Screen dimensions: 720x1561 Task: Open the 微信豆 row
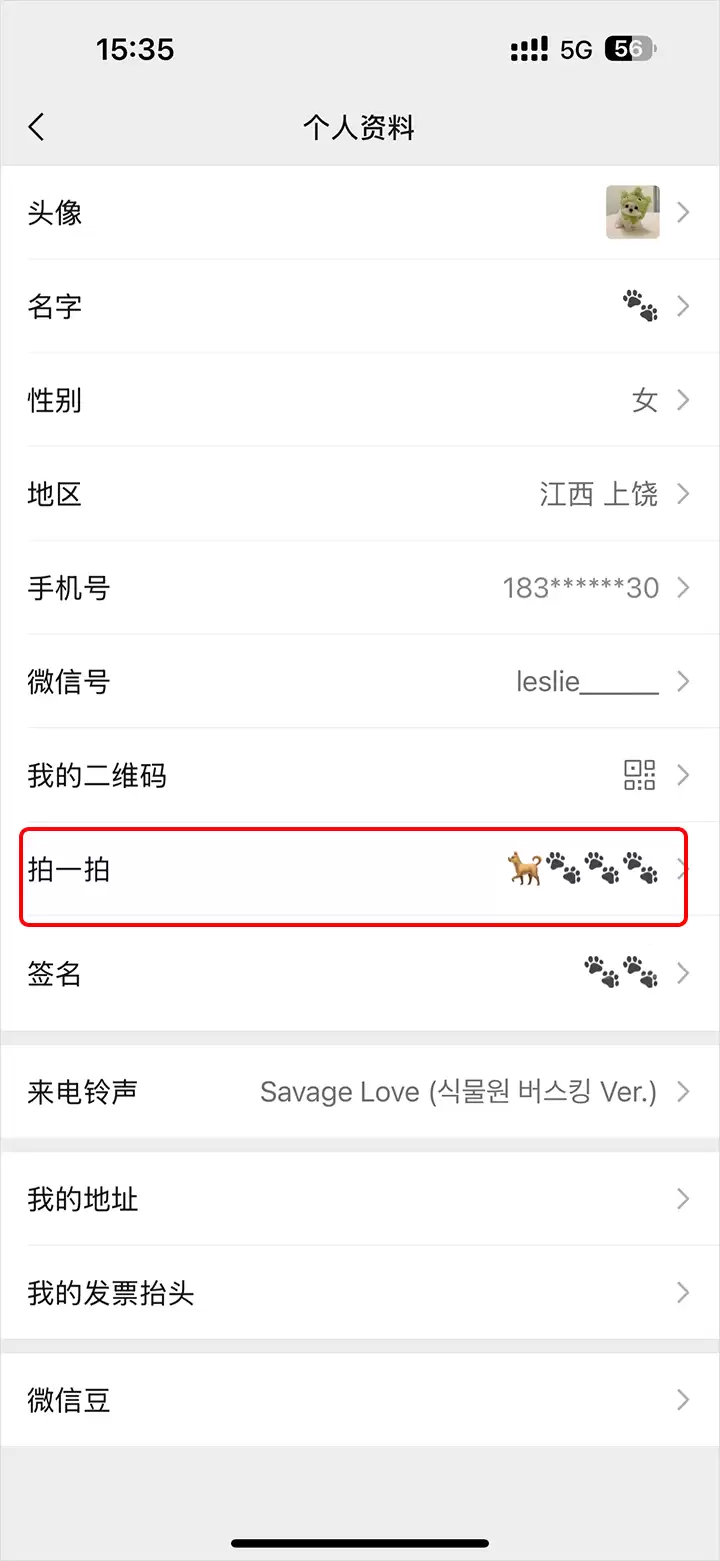360,1399
